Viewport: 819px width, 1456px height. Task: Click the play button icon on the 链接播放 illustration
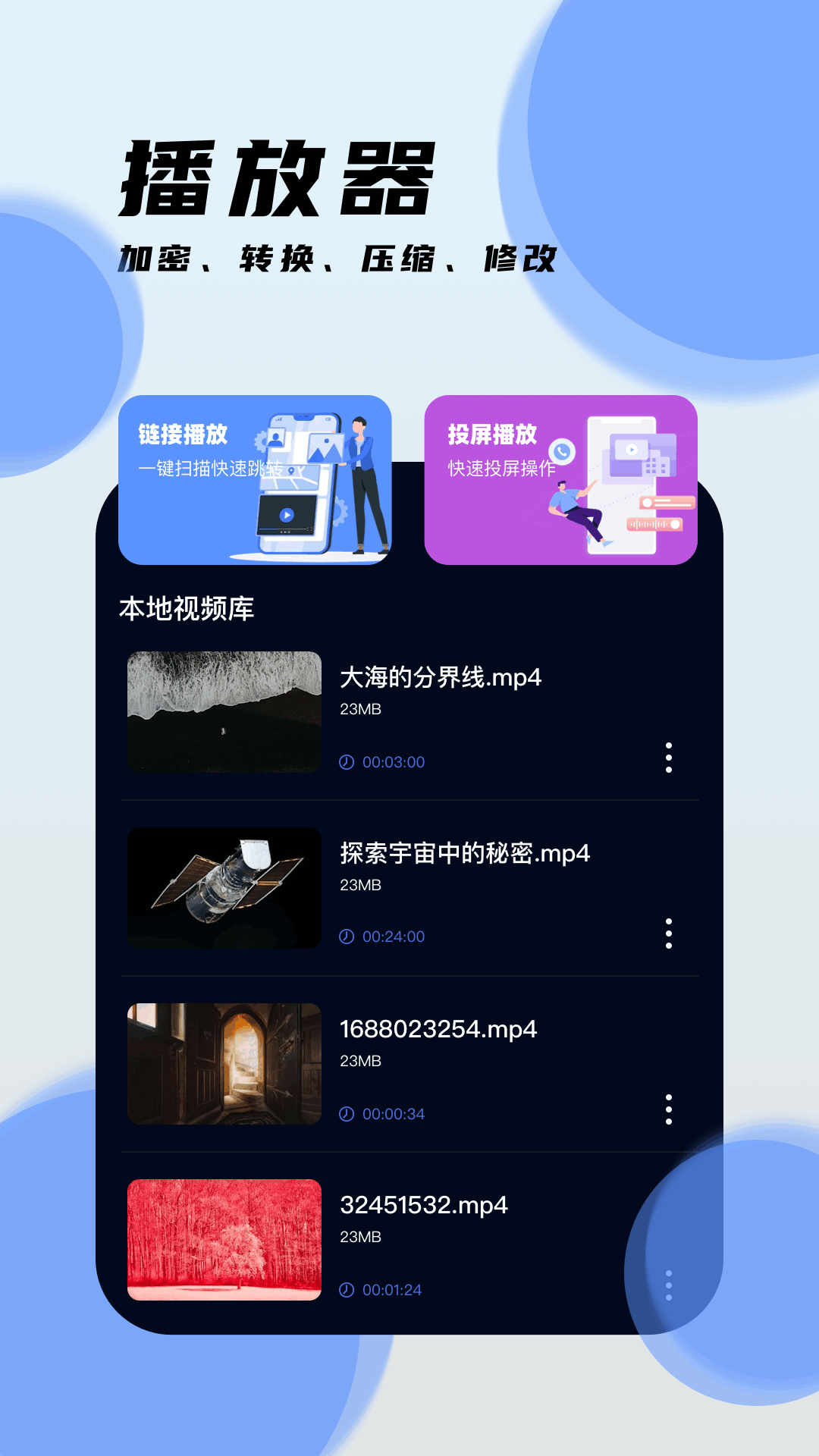click(287, 516)
